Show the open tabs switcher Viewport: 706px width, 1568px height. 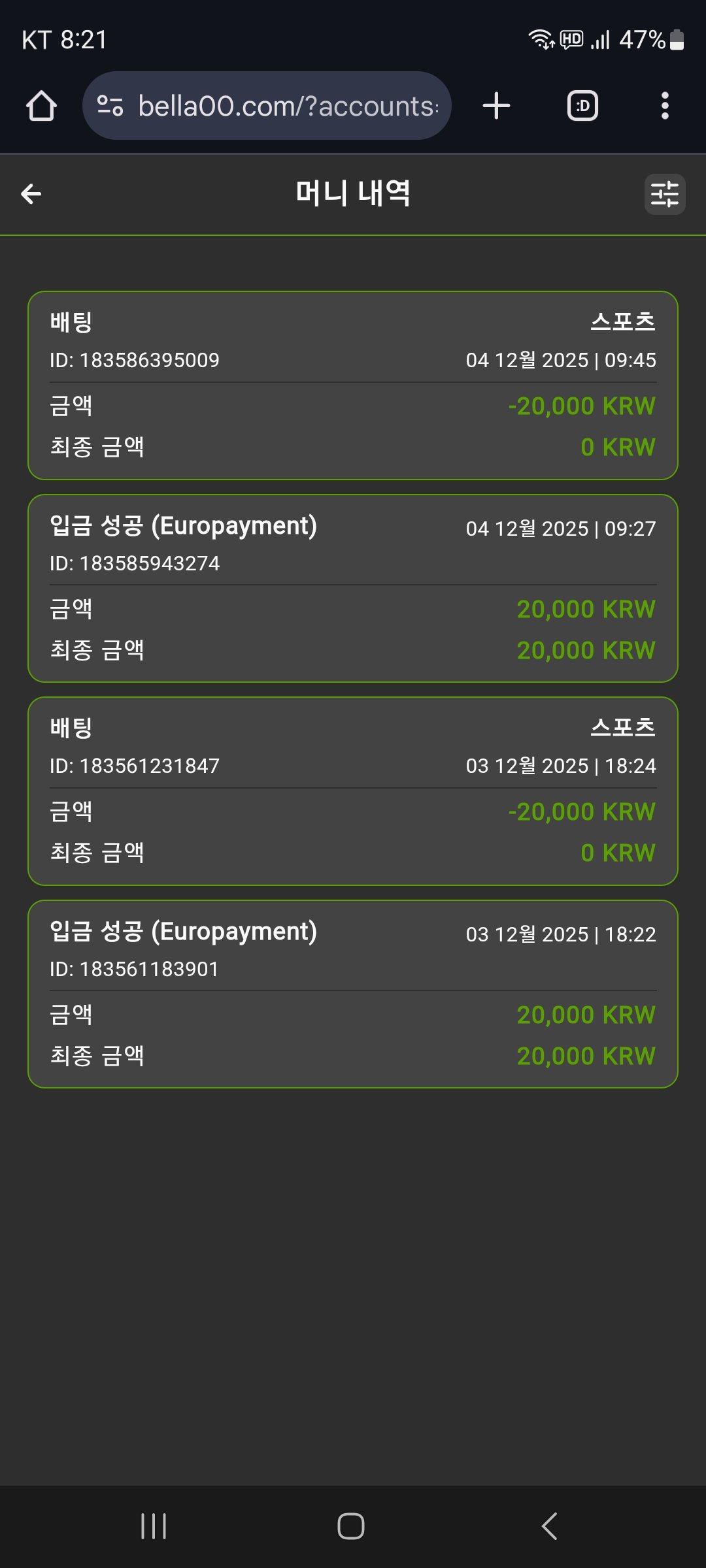pyautogui.click(x=582, y=106)
